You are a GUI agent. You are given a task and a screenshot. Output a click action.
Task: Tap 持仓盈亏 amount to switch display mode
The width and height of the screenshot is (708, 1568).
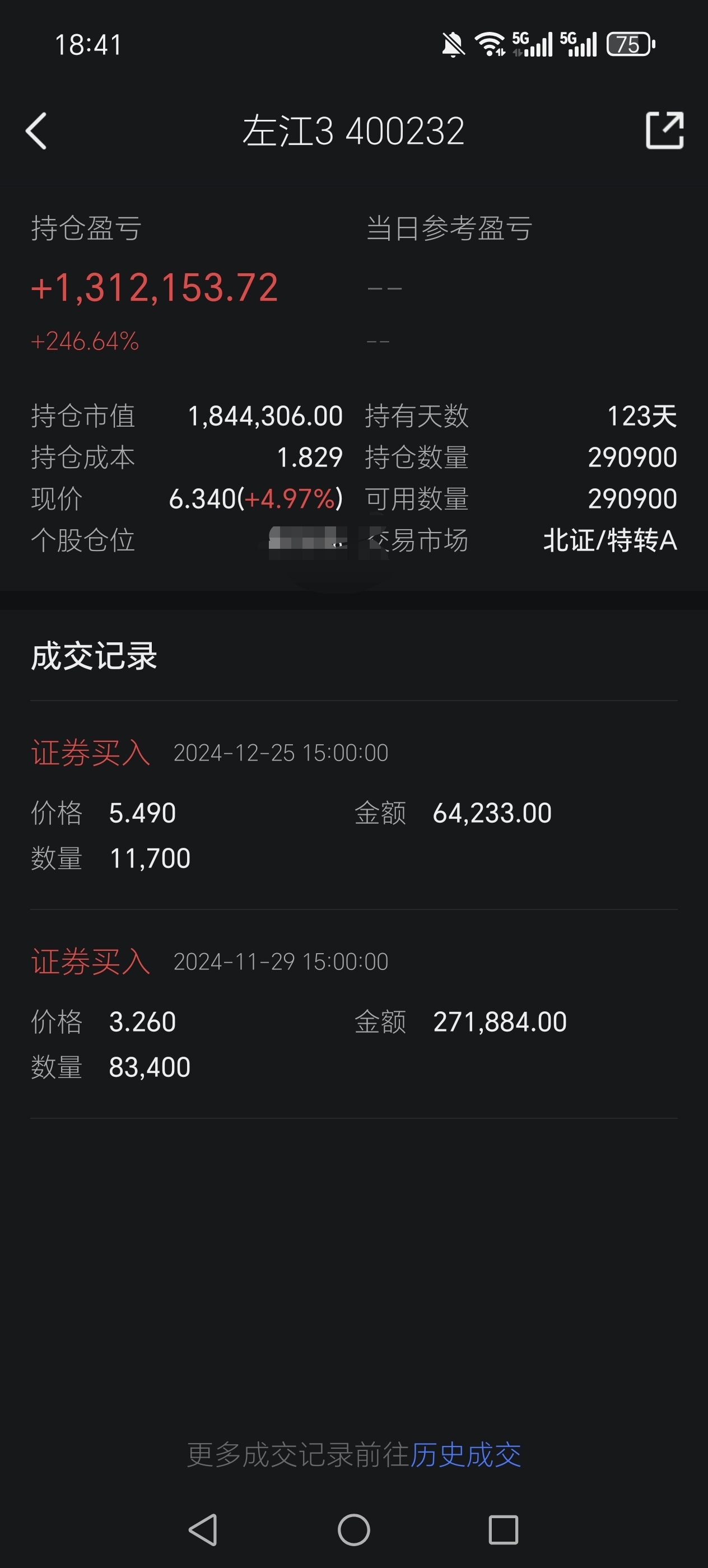tap(154, 287)
